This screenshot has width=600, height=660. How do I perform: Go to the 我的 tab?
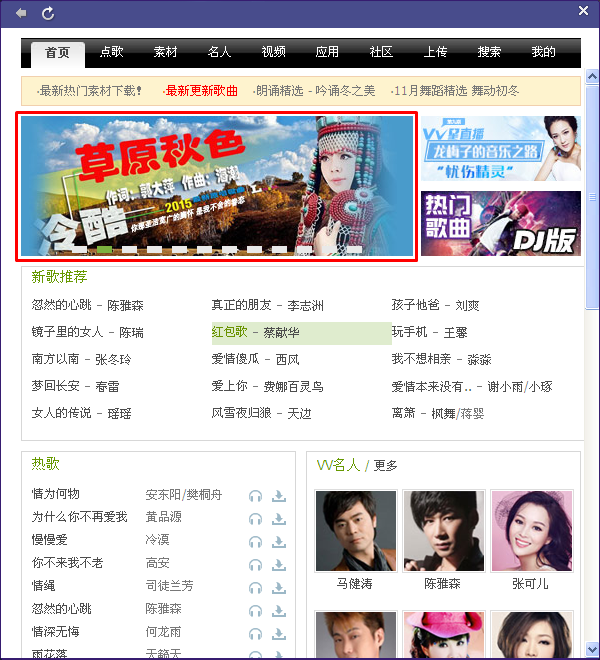click(x=543, y=52)
